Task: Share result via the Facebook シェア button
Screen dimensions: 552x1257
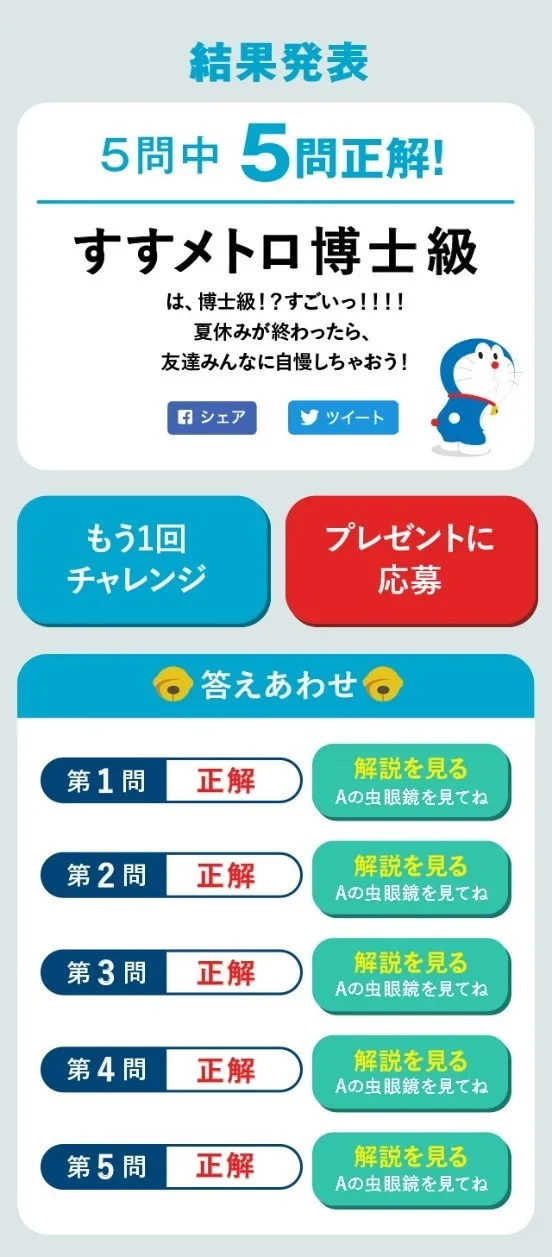Action: point(211,418)
